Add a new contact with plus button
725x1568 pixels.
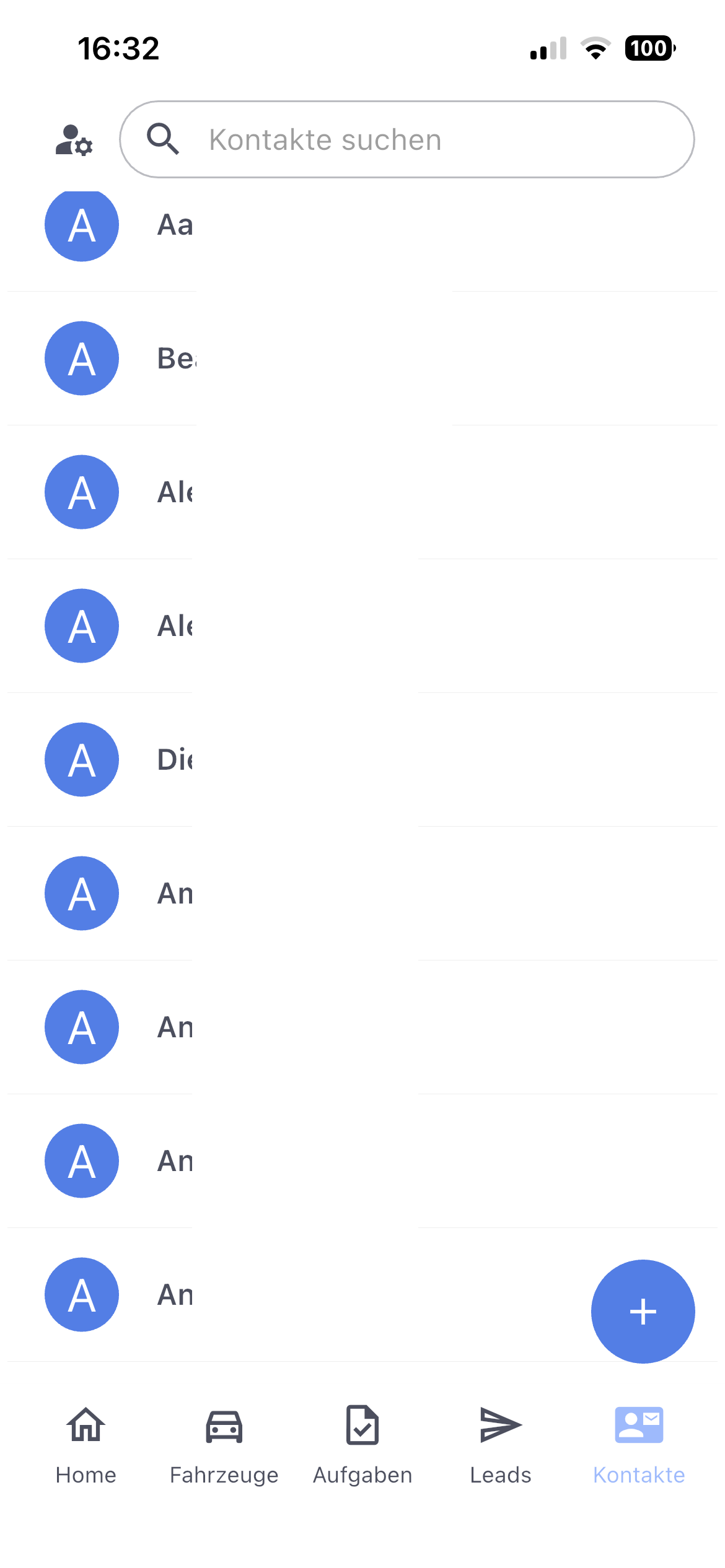click(643, 1311)
